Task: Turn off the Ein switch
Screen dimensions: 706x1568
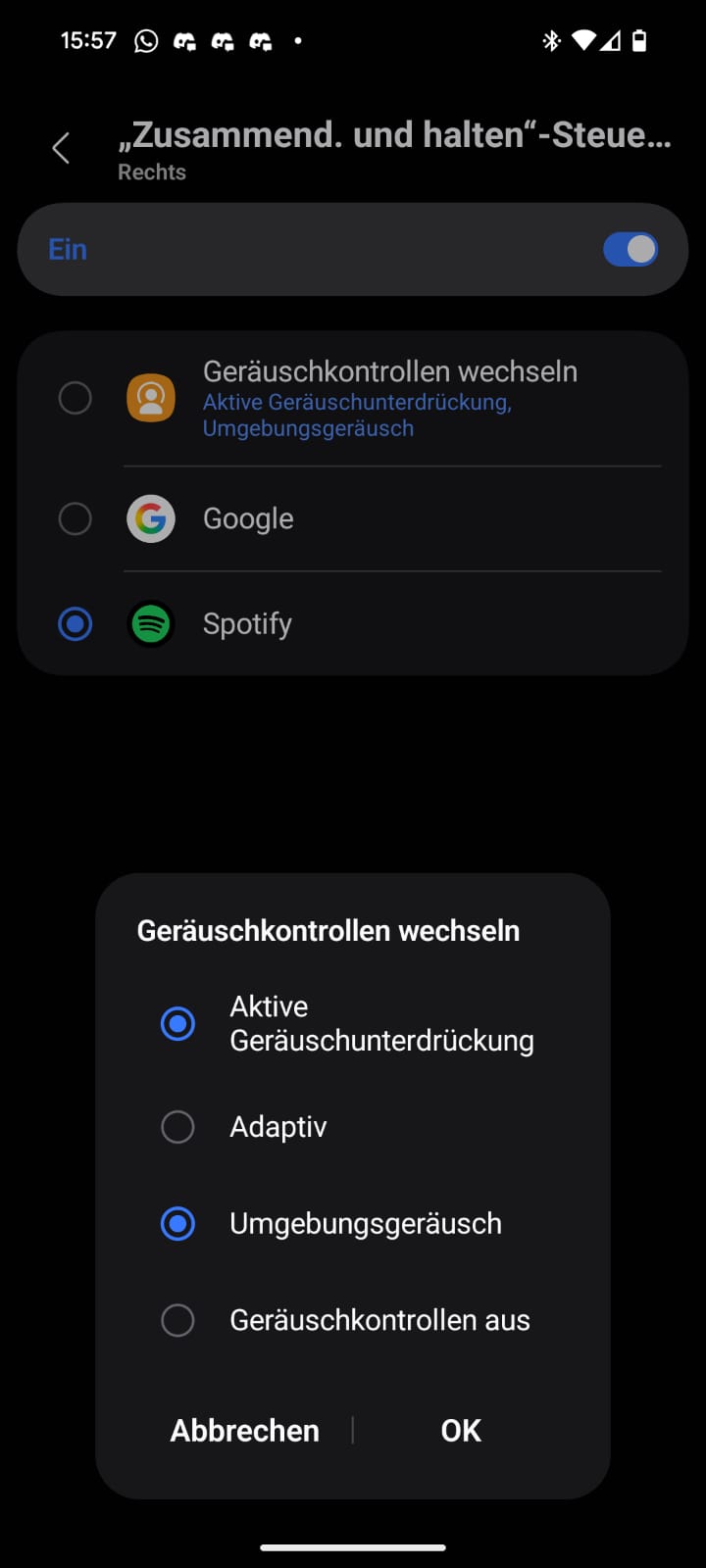Action: point(630,250)
